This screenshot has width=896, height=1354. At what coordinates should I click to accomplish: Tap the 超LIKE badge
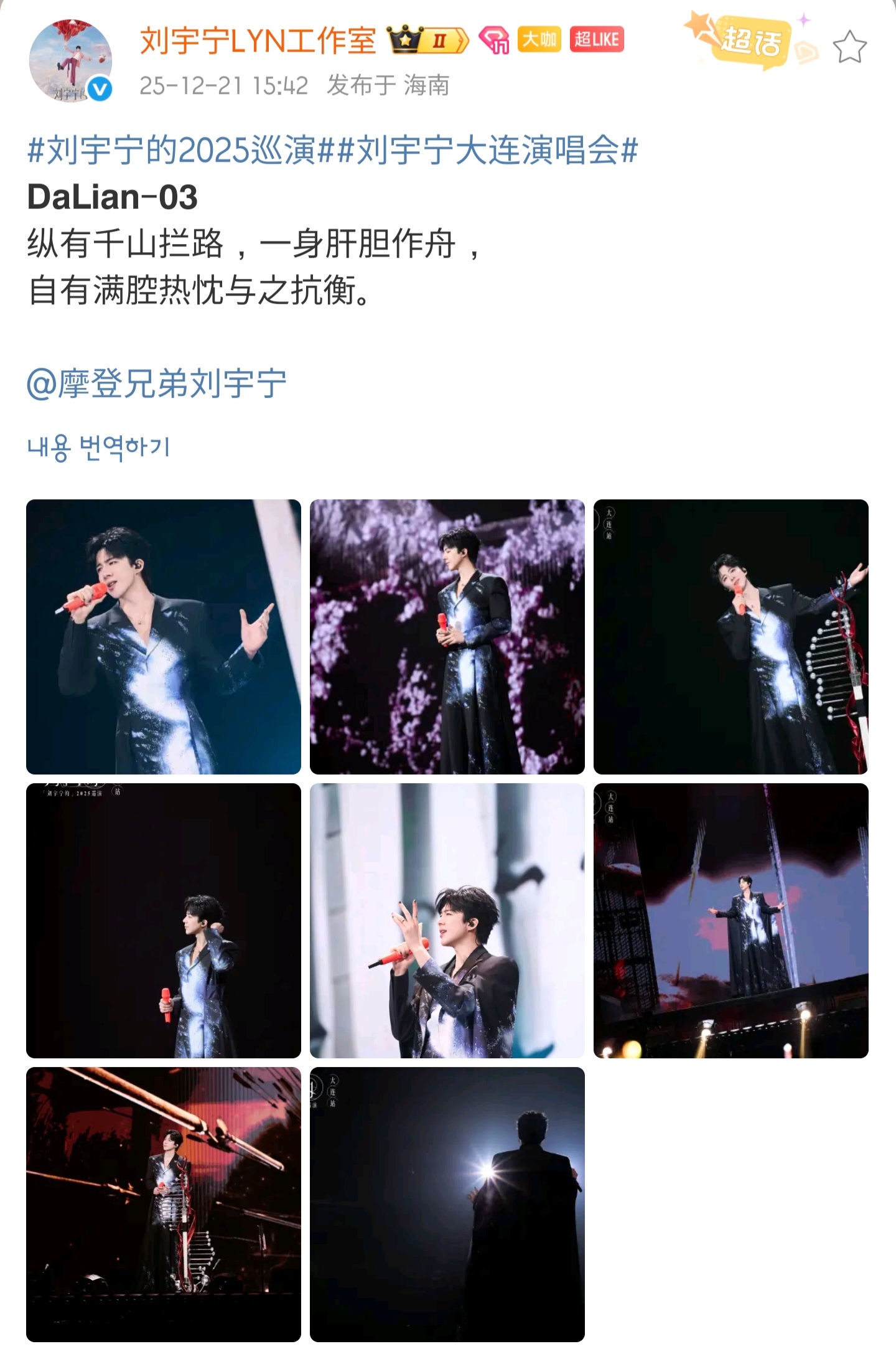pyautogui.click(x=596, y=40)
